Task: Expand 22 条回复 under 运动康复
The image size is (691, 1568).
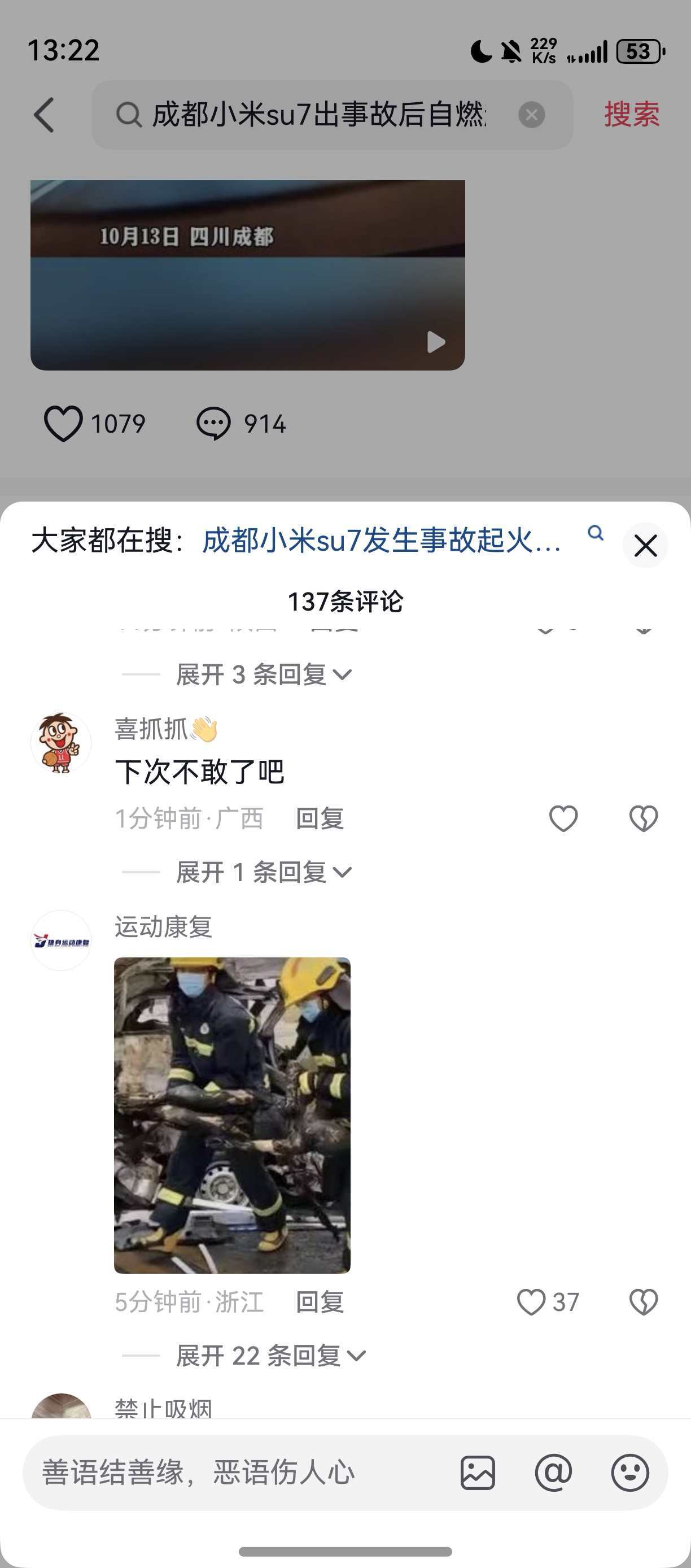Action: click(270, 1356)
